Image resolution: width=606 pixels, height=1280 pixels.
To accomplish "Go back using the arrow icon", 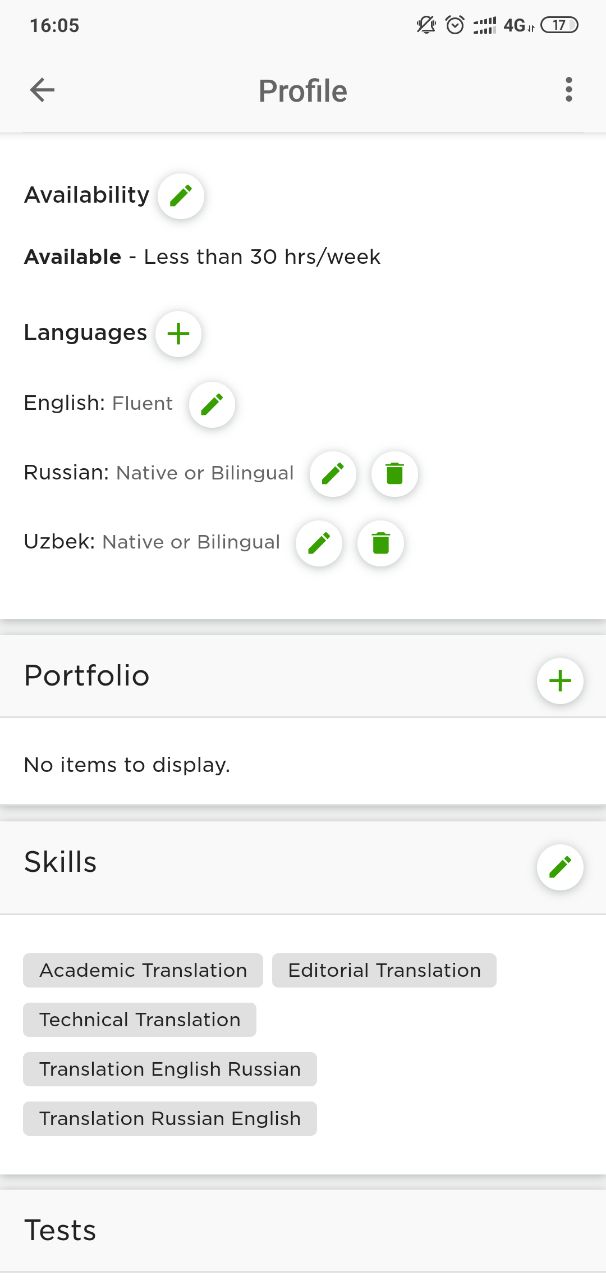I will tap(42, 90).
